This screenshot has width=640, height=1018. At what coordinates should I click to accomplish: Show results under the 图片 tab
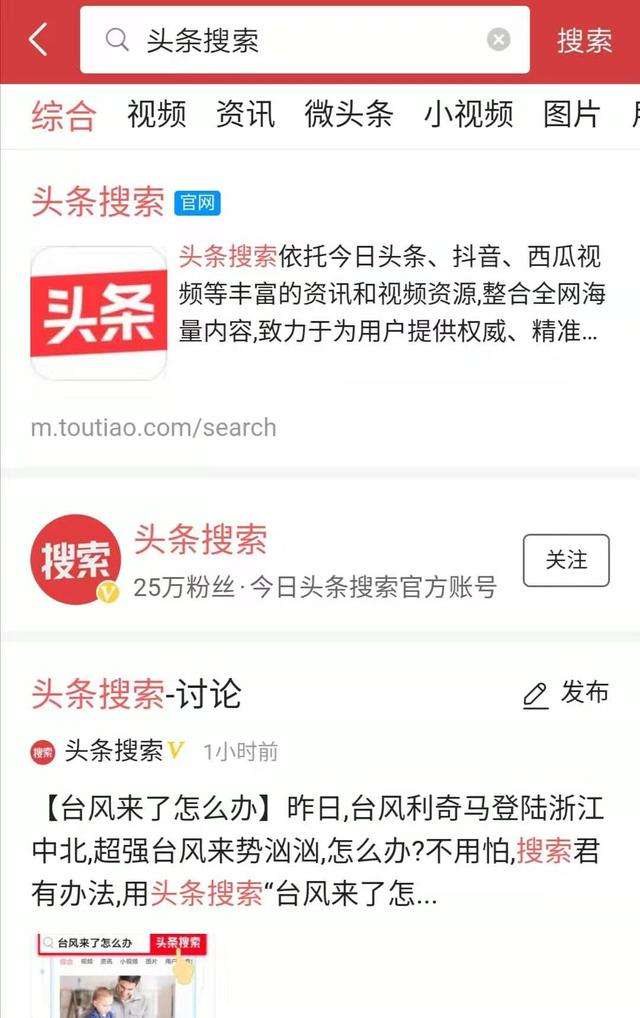(x=571, y=114)
